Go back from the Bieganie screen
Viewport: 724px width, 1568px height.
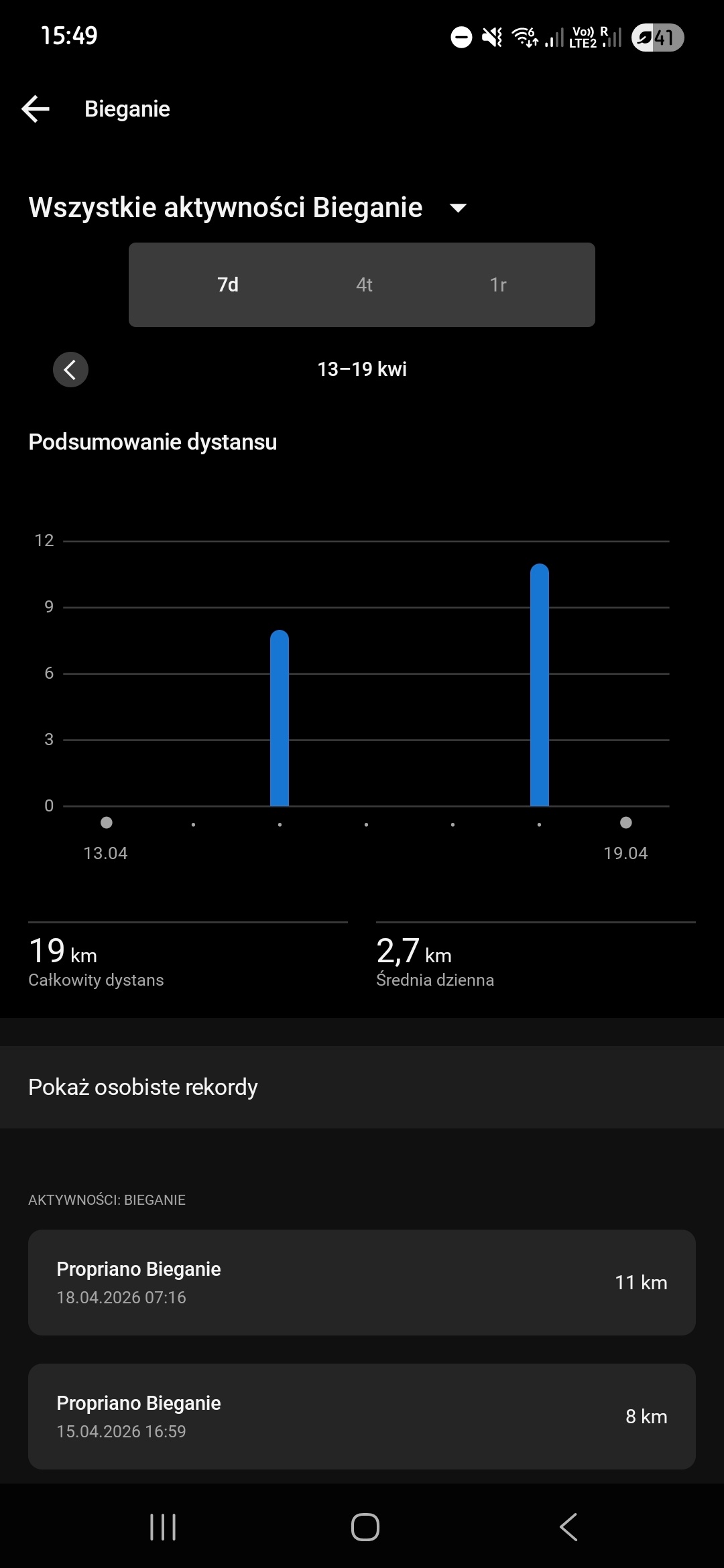(x=36, y=109)
